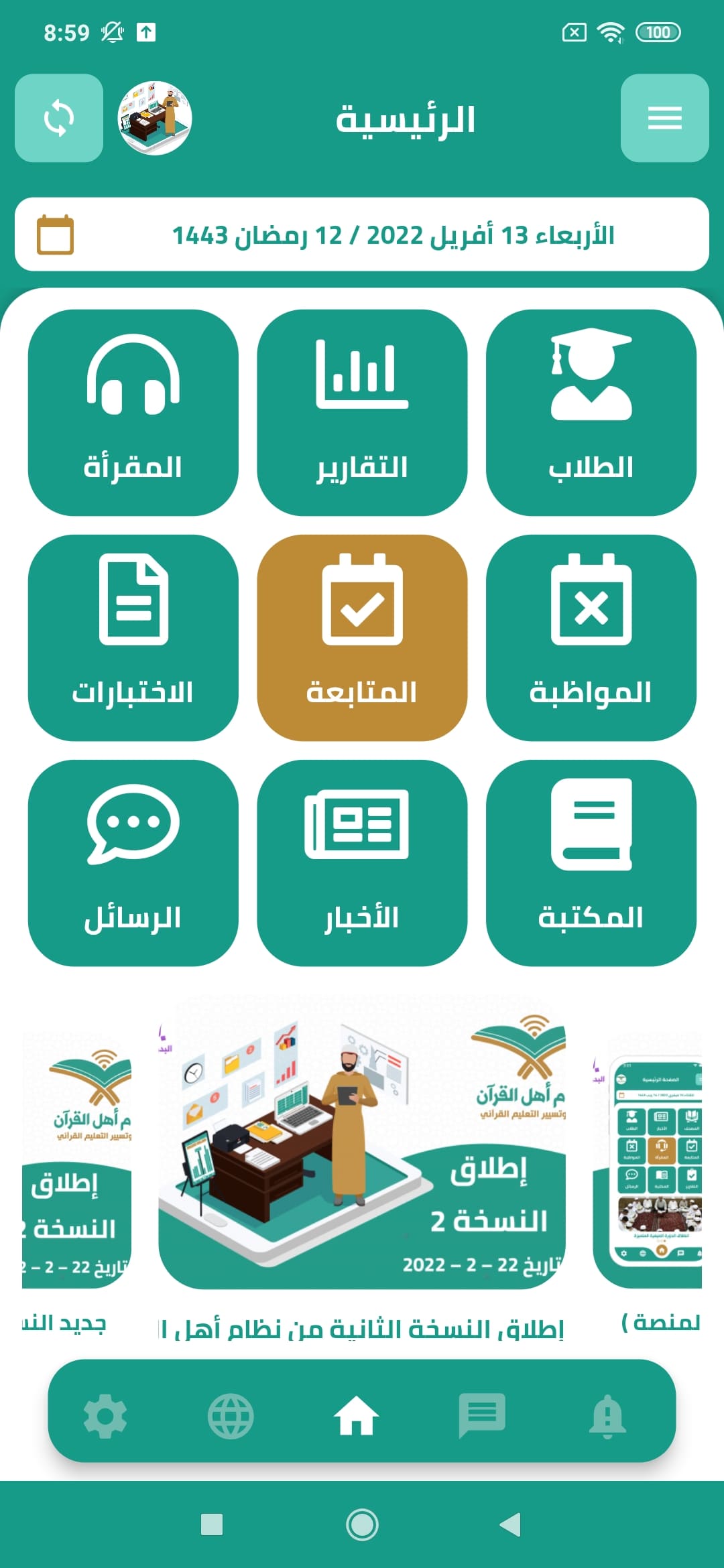Open the الرسائل messages tile
The image size is (724, 1568).
pyautogui.click(x=133, y=862)
